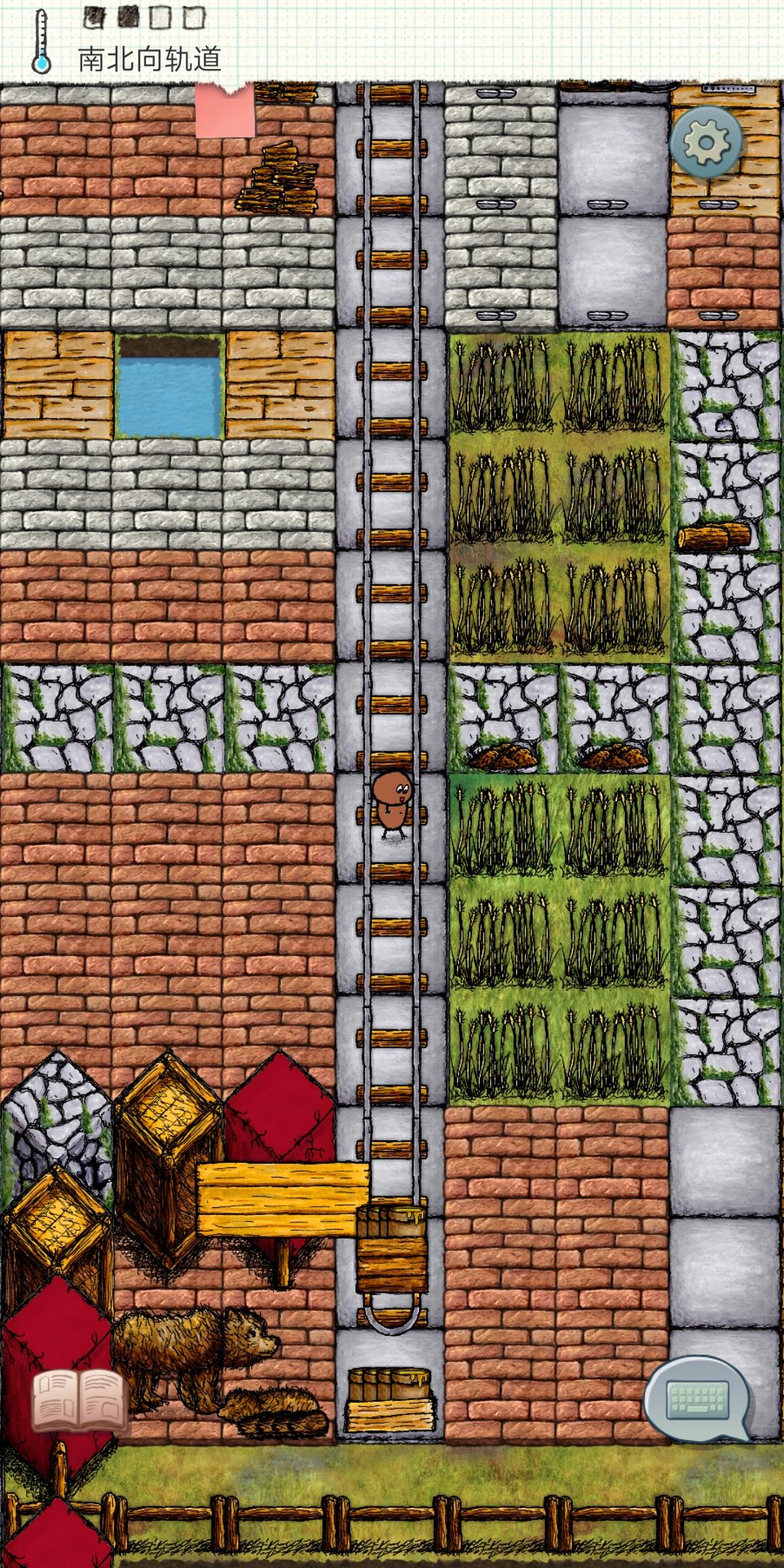784x1568 pixels.
Task: Tap the logs on the stone path
Action: point(715,537)
